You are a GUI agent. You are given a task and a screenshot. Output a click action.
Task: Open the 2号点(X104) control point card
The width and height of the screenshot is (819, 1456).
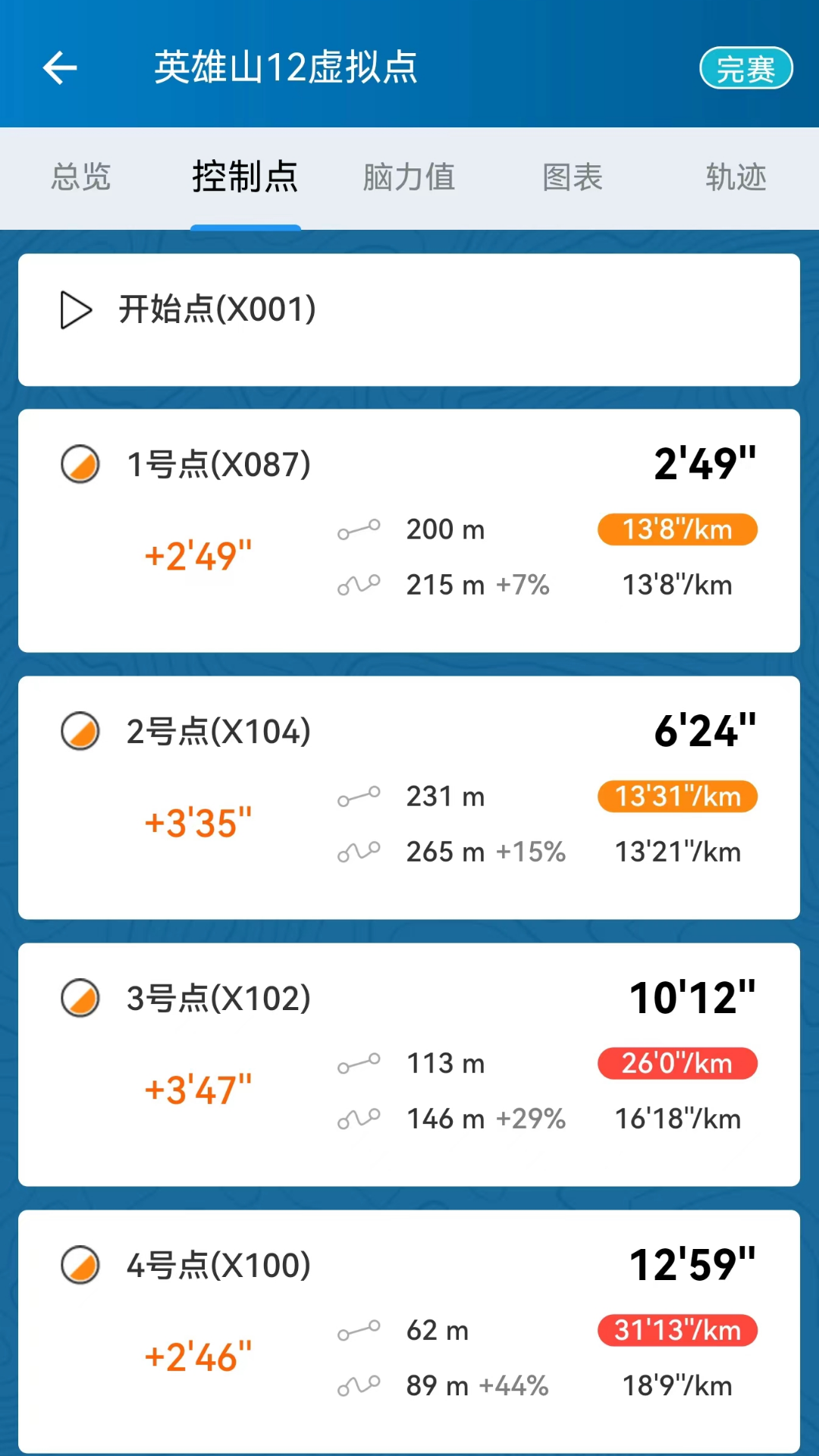[x=409, y=797]
